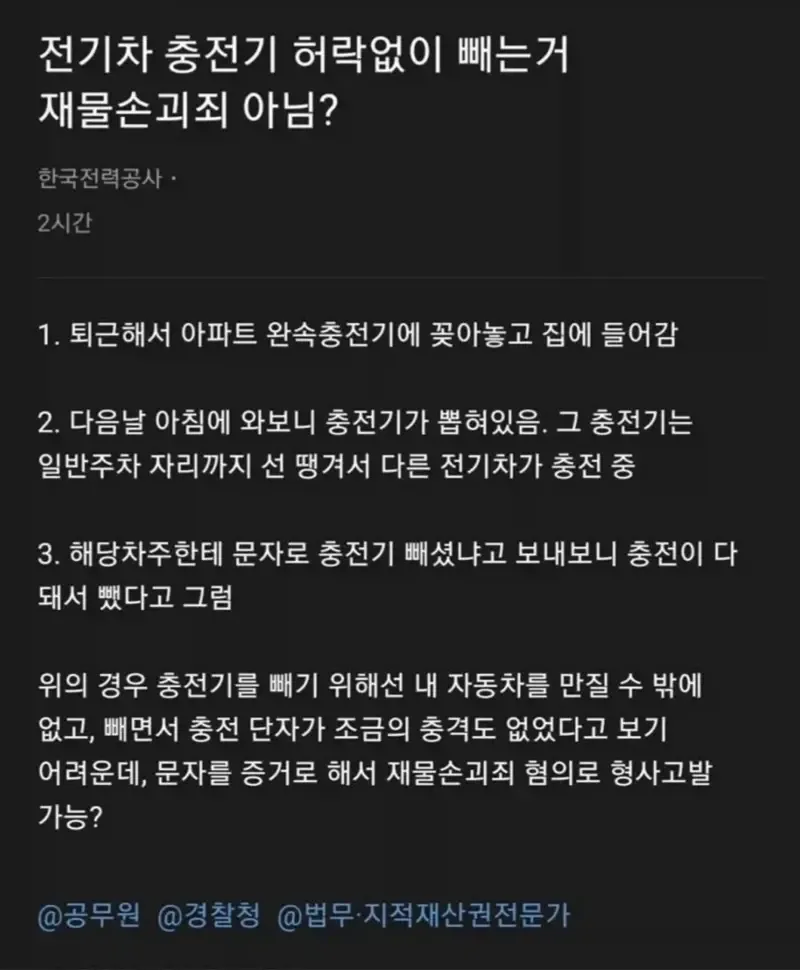800x970 pixels.
Task: Open the @법무·지적재산권전문가 mention tag
Action: point(424,916)
